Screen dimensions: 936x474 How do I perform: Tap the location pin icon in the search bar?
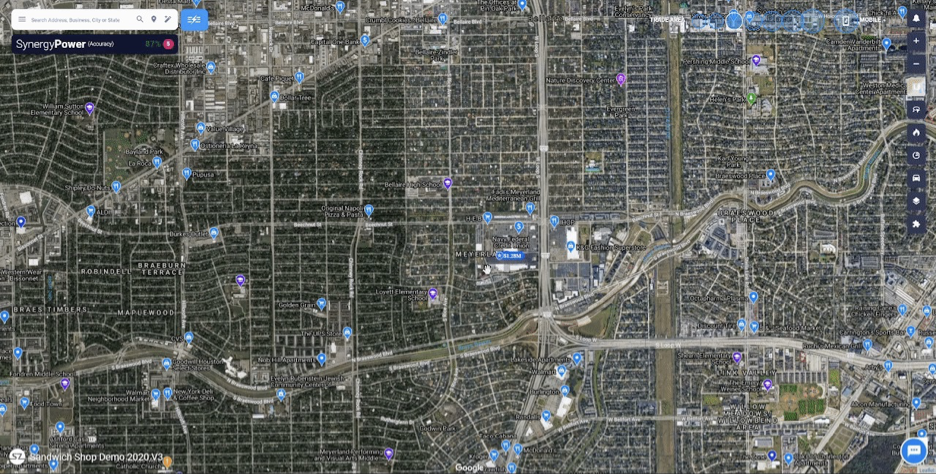(154, 19)
